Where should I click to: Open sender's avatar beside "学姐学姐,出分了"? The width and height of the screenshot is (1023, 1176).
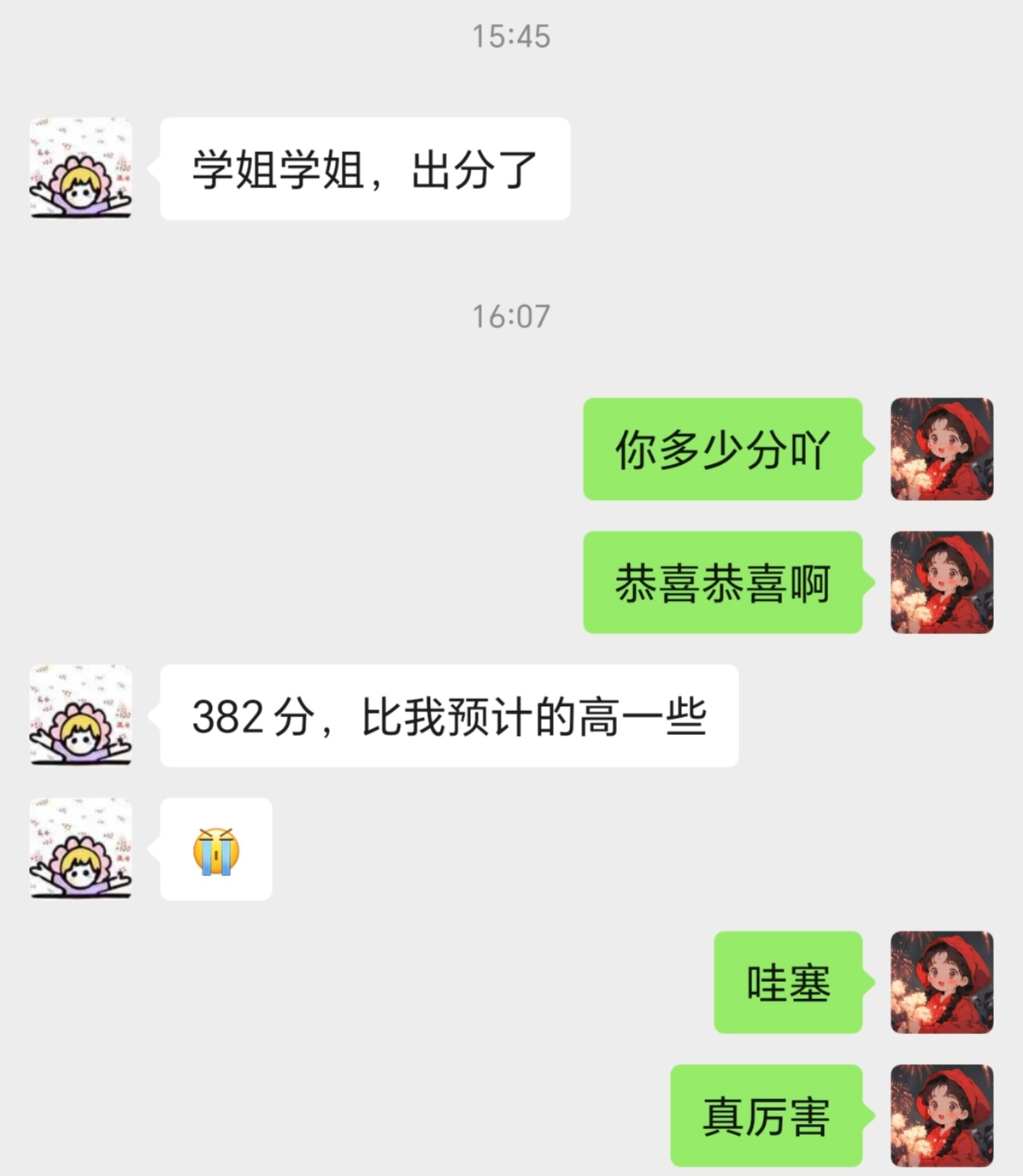(x=81, y=168)
